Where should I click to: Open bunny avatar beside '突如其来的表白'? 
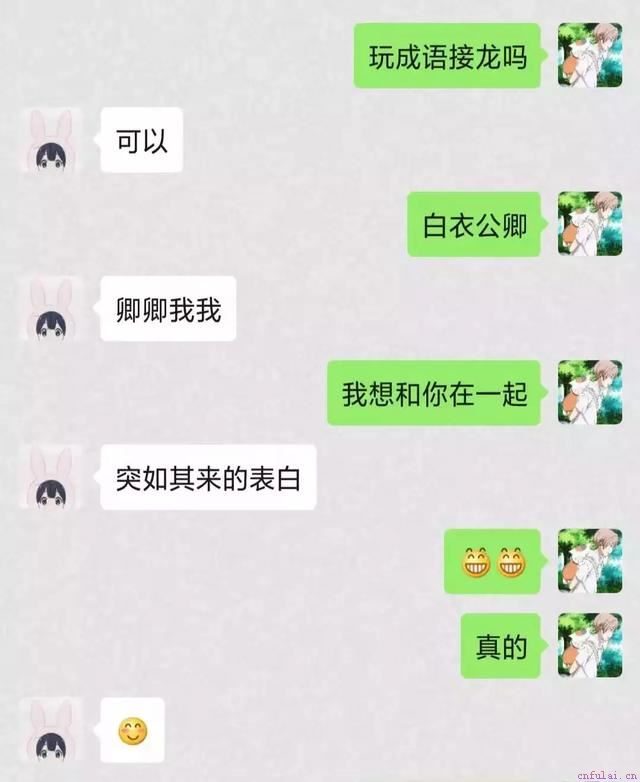pyautogui.click(x=51, y=477)
